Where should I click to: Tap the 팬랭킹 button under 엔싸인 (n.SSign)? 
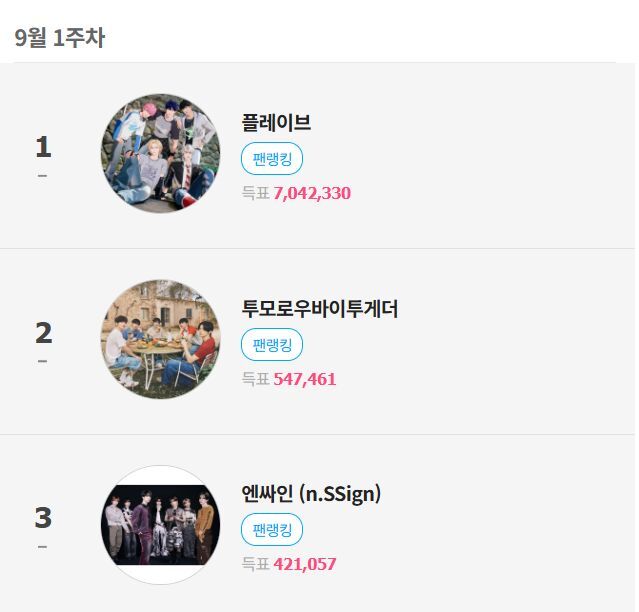[x=271, y=530]
